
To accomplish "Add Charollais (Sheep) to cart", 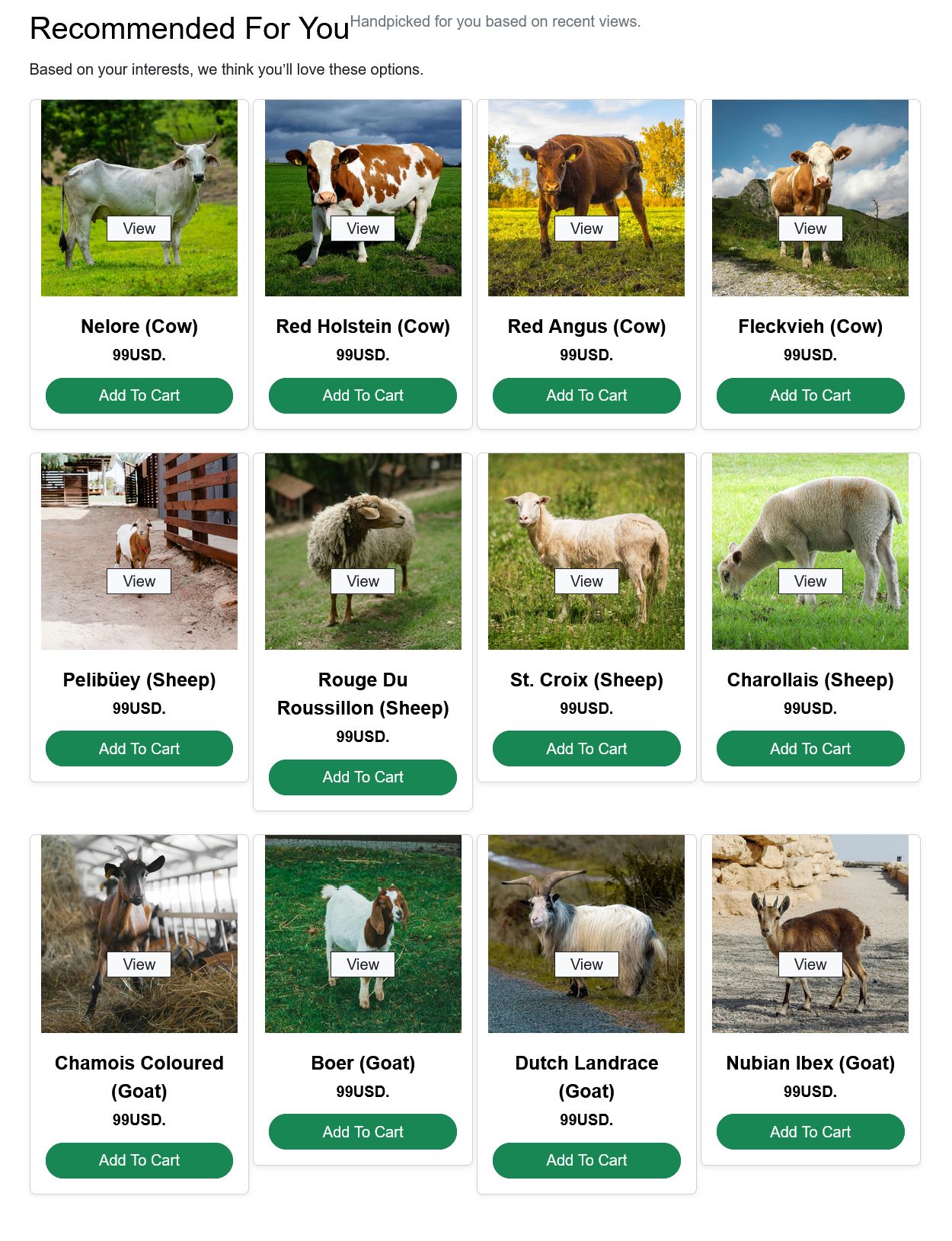I will click(810, 749).
